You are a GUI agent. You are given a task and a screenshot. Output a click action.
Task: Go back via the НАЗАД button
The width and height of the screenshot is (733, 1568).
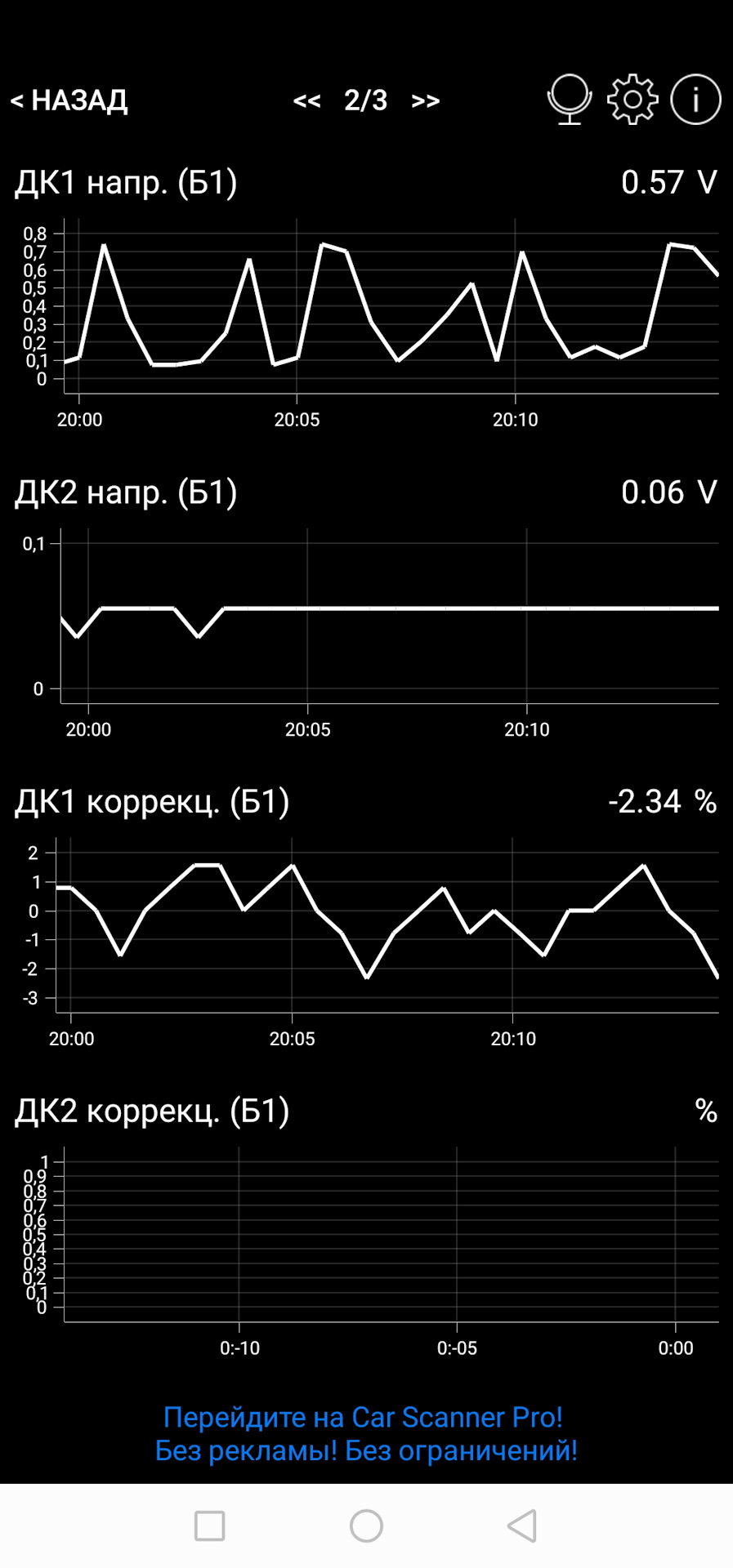click(x=69, y=100)
